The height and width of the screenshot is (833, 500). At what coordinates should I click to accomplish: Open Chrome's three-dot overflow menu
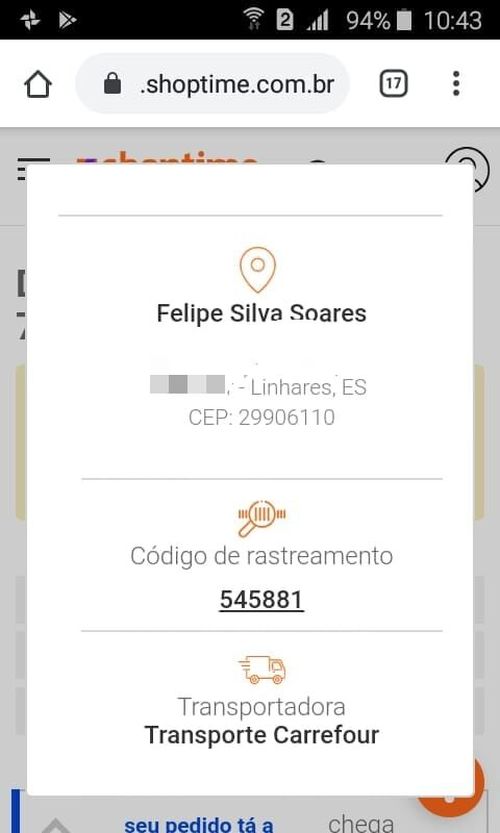tap(456, 83)
